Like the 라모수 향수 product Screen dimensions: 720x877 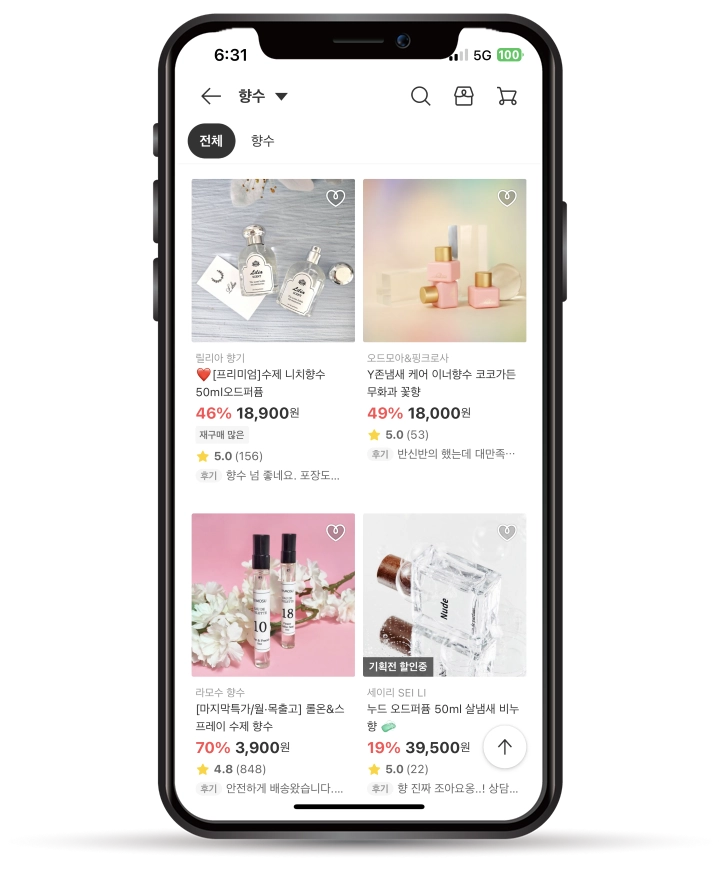coord(336,532)
